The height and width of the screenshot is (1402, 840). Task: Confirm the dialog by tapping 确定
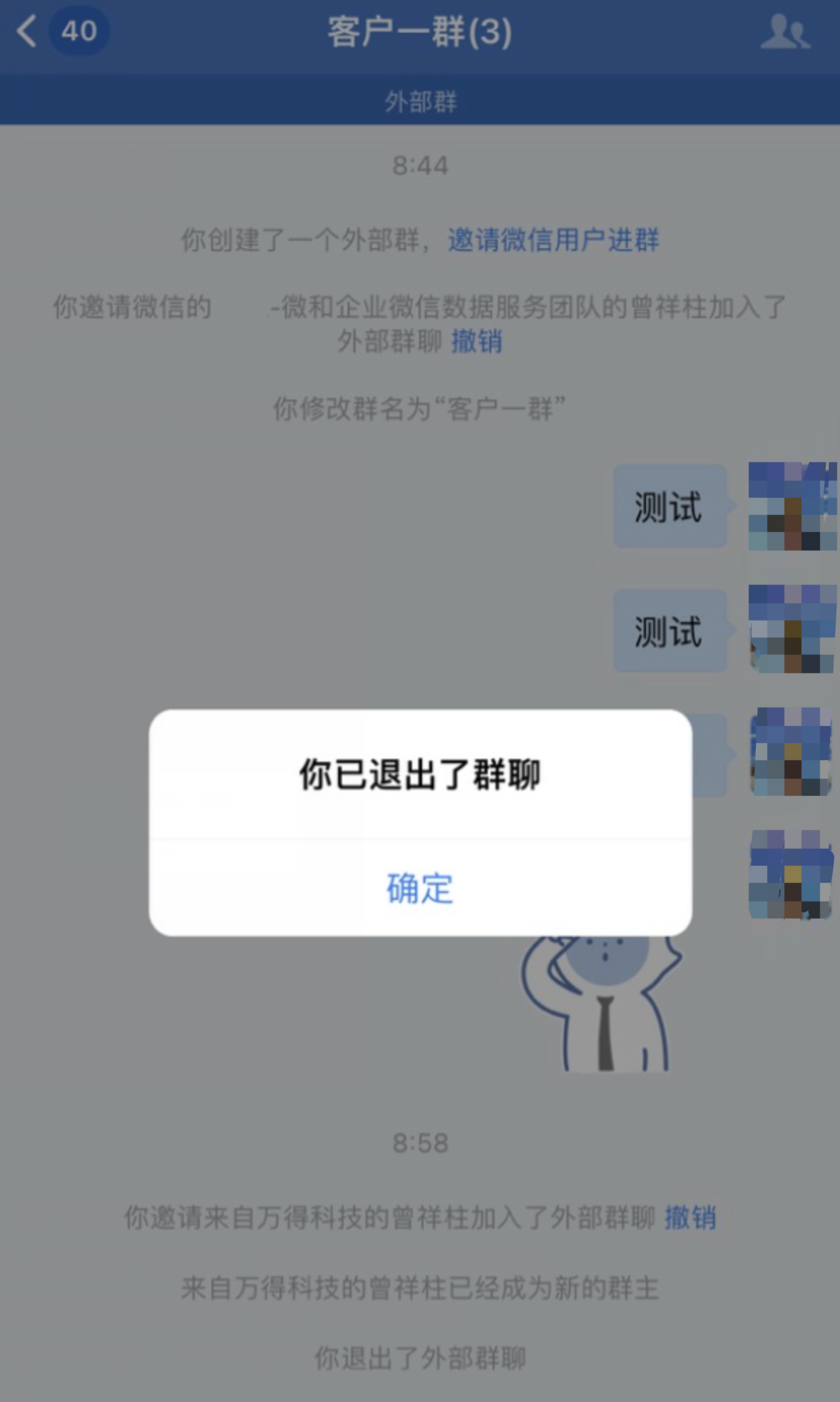tap(419, 888)
